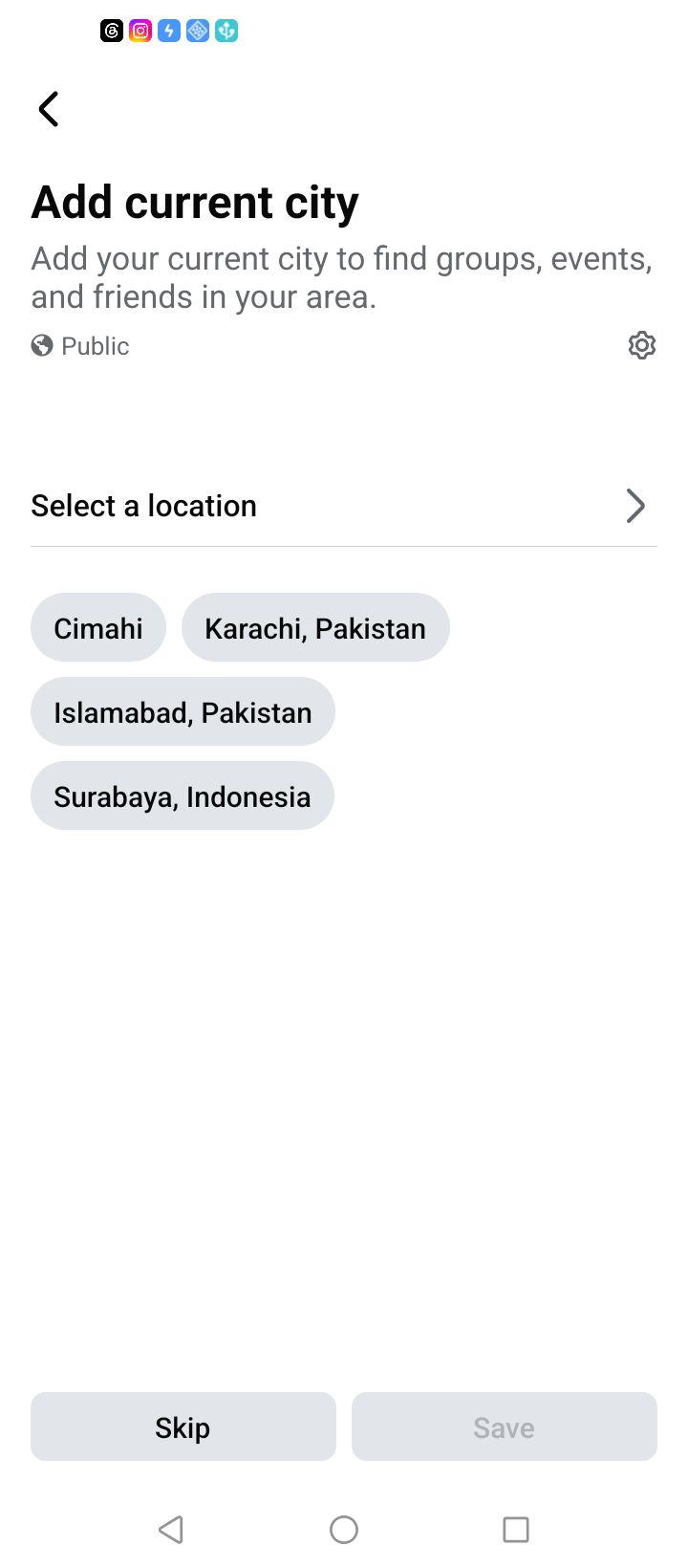Tap the system home button
Image resolution: width=688 pixels, height=1568 pixels.
point(344,1530)
